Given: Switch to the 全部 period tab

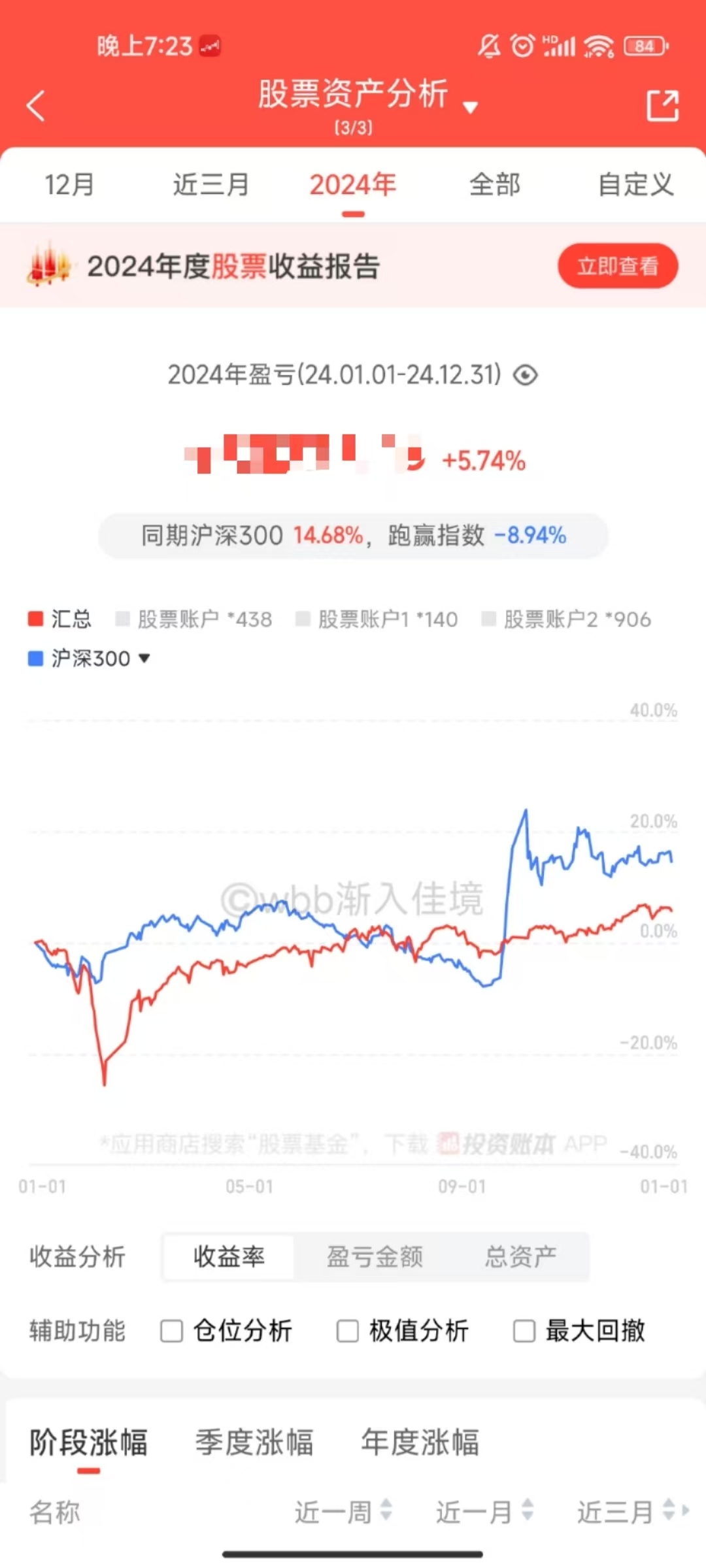Looking at the screenshot, I should coord(495,185).
